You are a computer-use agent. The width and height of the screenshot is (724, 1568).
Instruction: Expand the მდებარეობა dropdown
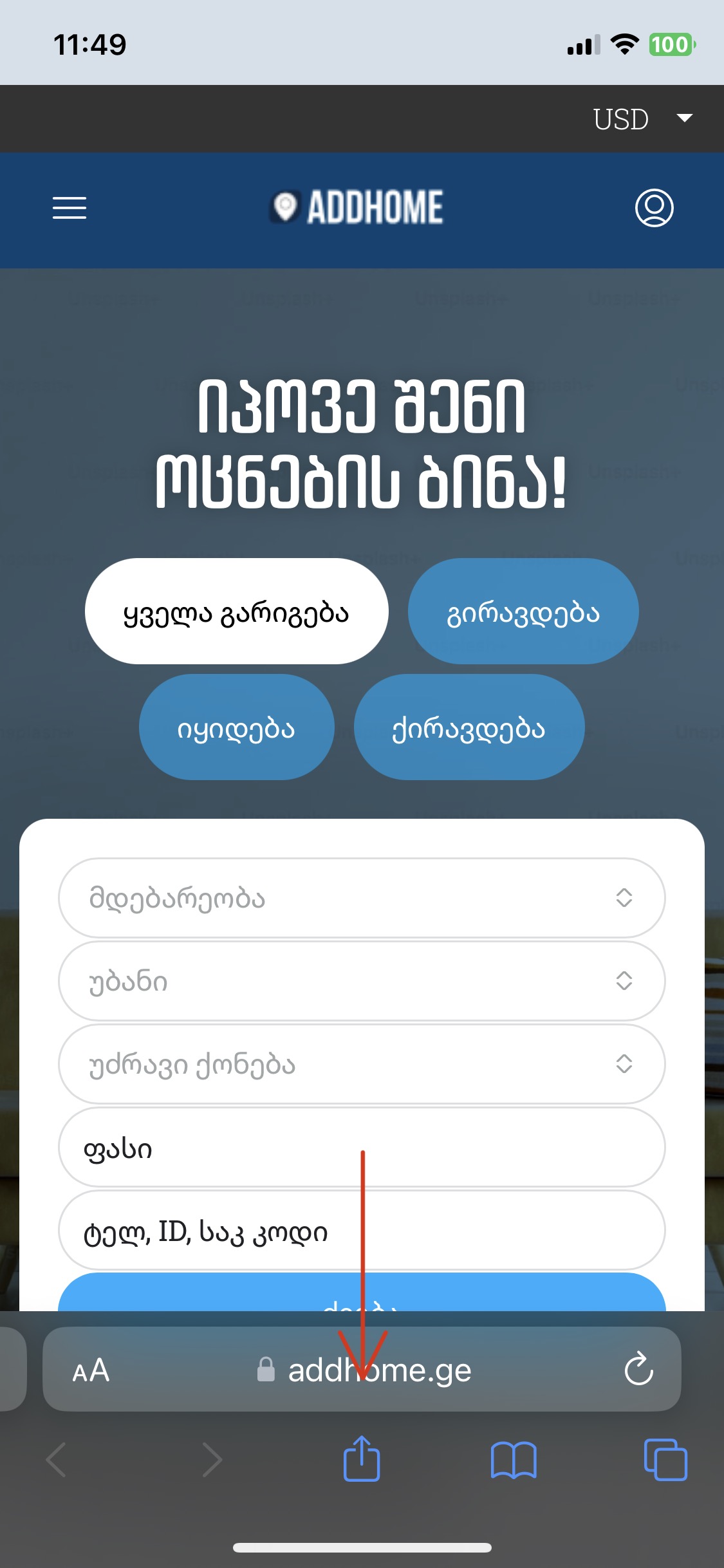[362, 897]
